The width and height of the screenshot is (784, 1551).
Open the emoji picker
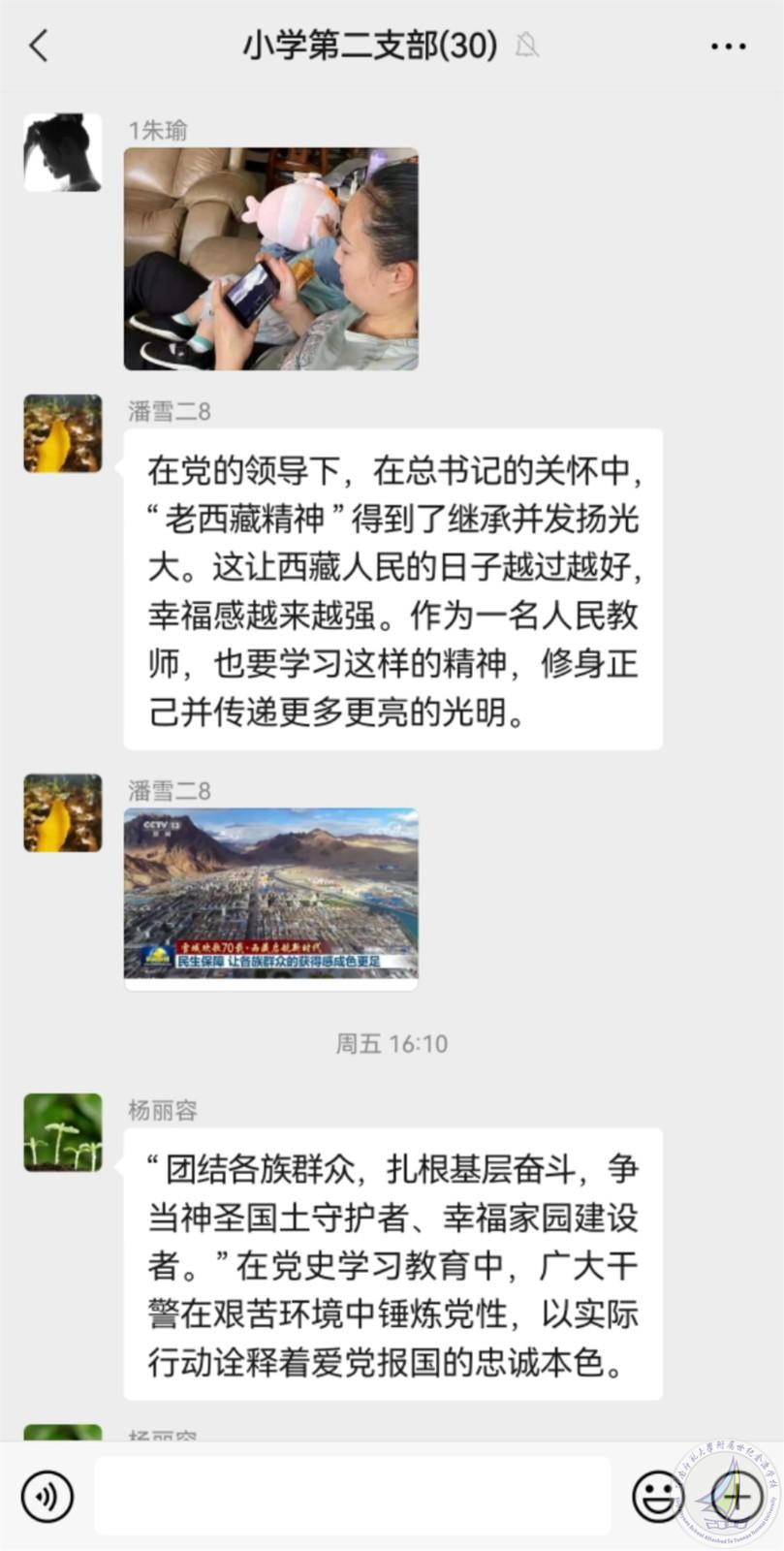tap(658, 1496)
